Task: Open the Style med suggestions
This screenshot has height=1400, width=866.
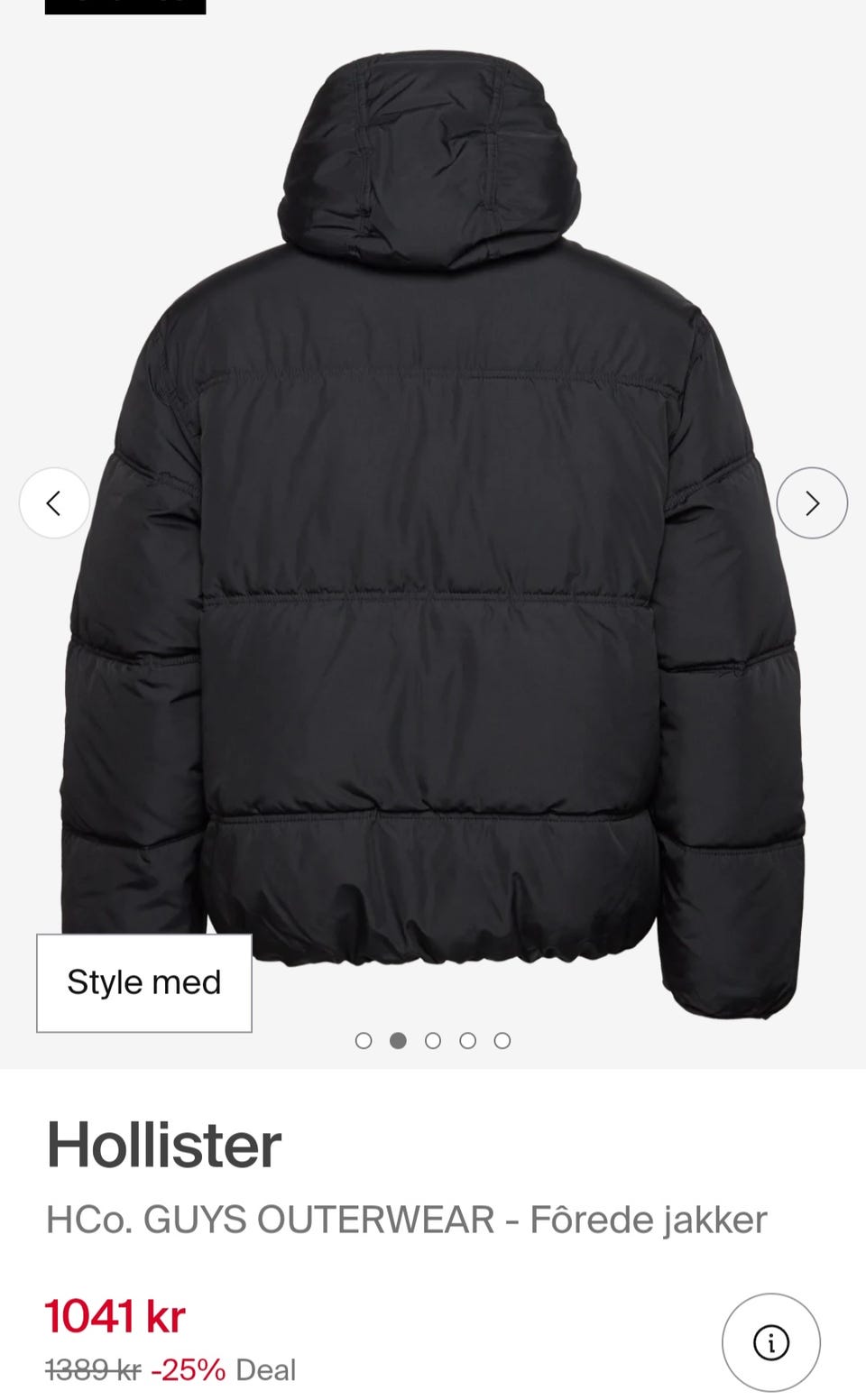Action: (144, 982)
